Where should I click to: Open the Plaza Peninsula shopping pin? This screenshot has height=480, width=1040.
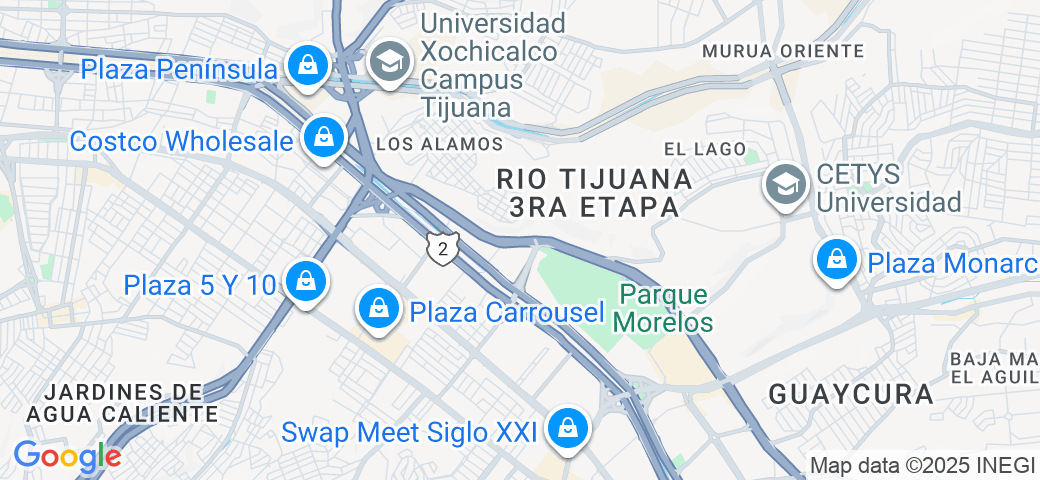coord(307,66)
